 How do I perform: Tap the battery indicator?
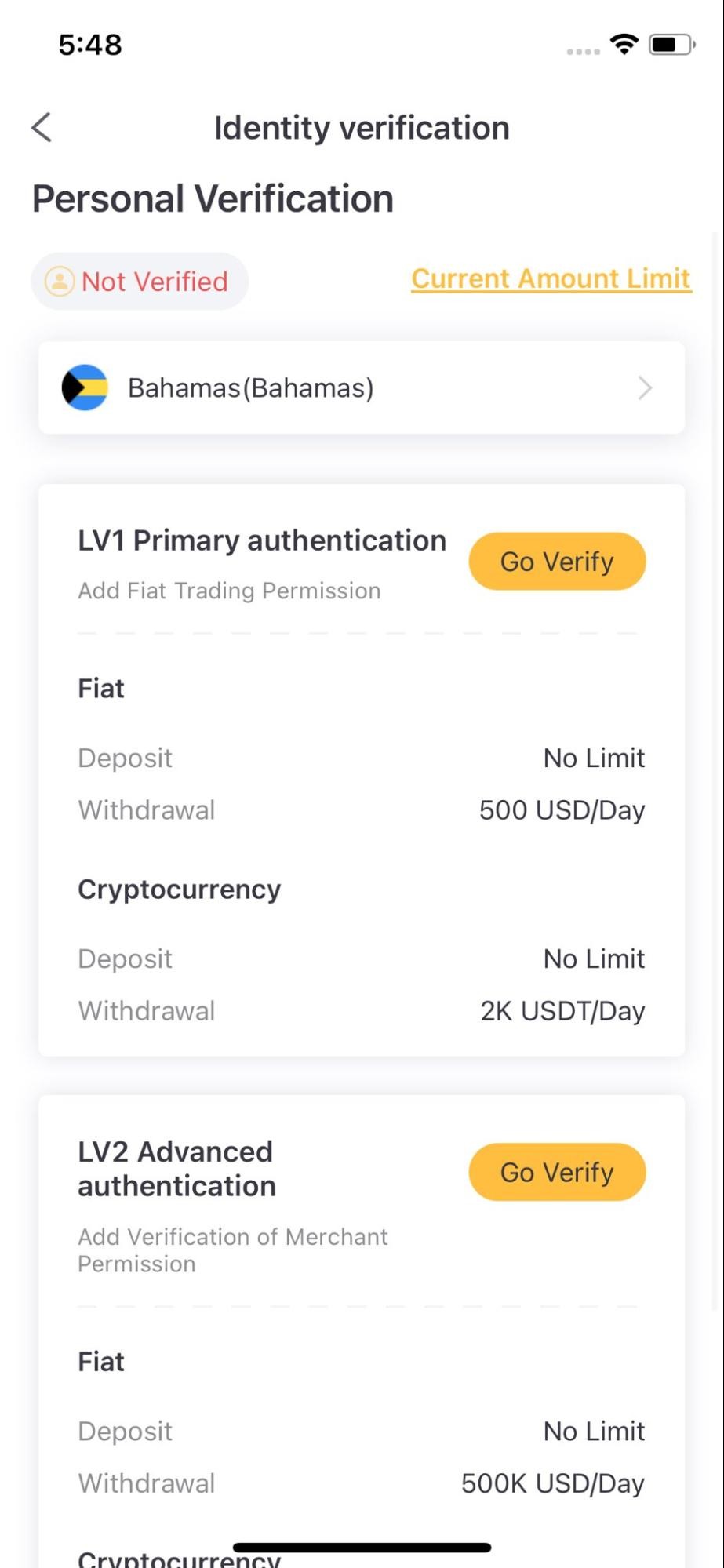click(x=668, y=45)
